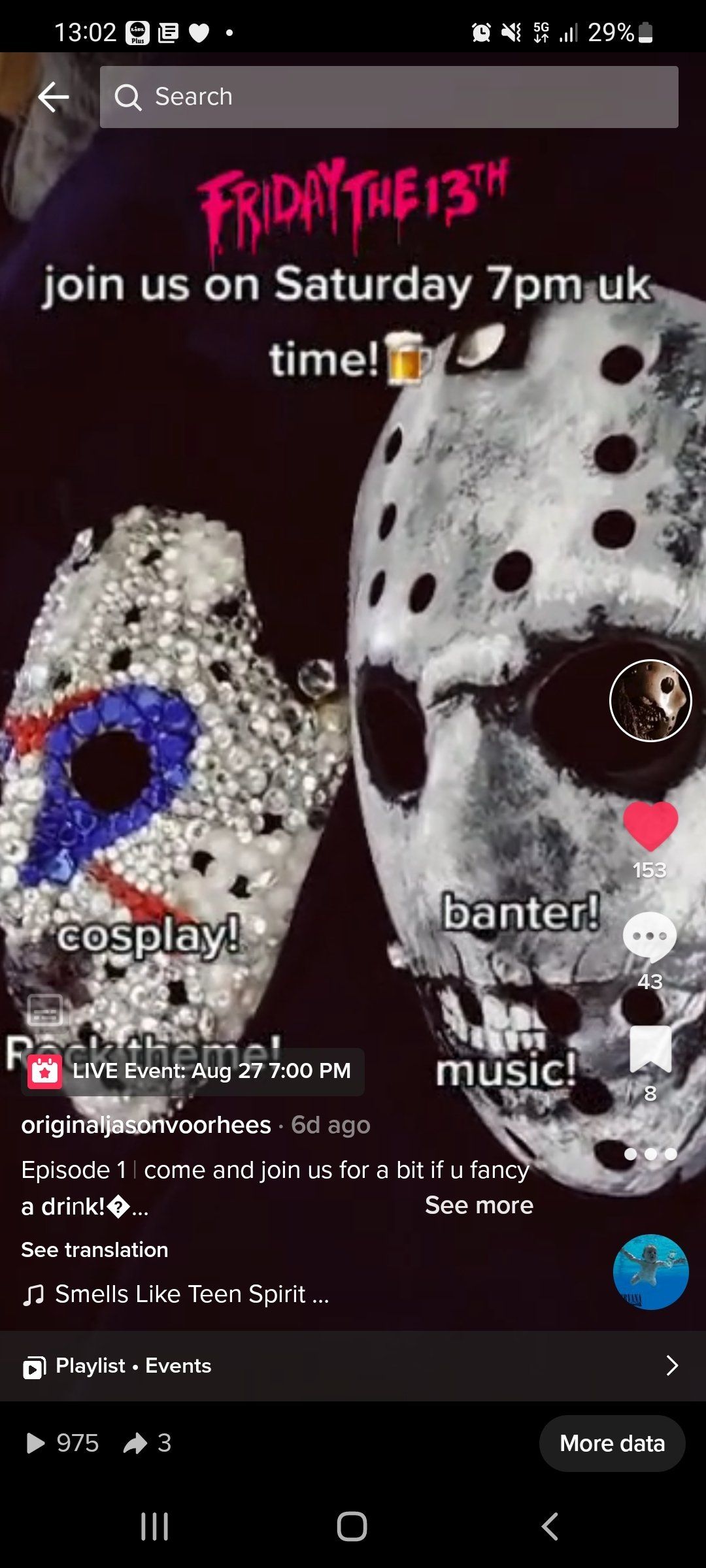Like this video with the heart
706x1568 pixels.
coord(650,826)
